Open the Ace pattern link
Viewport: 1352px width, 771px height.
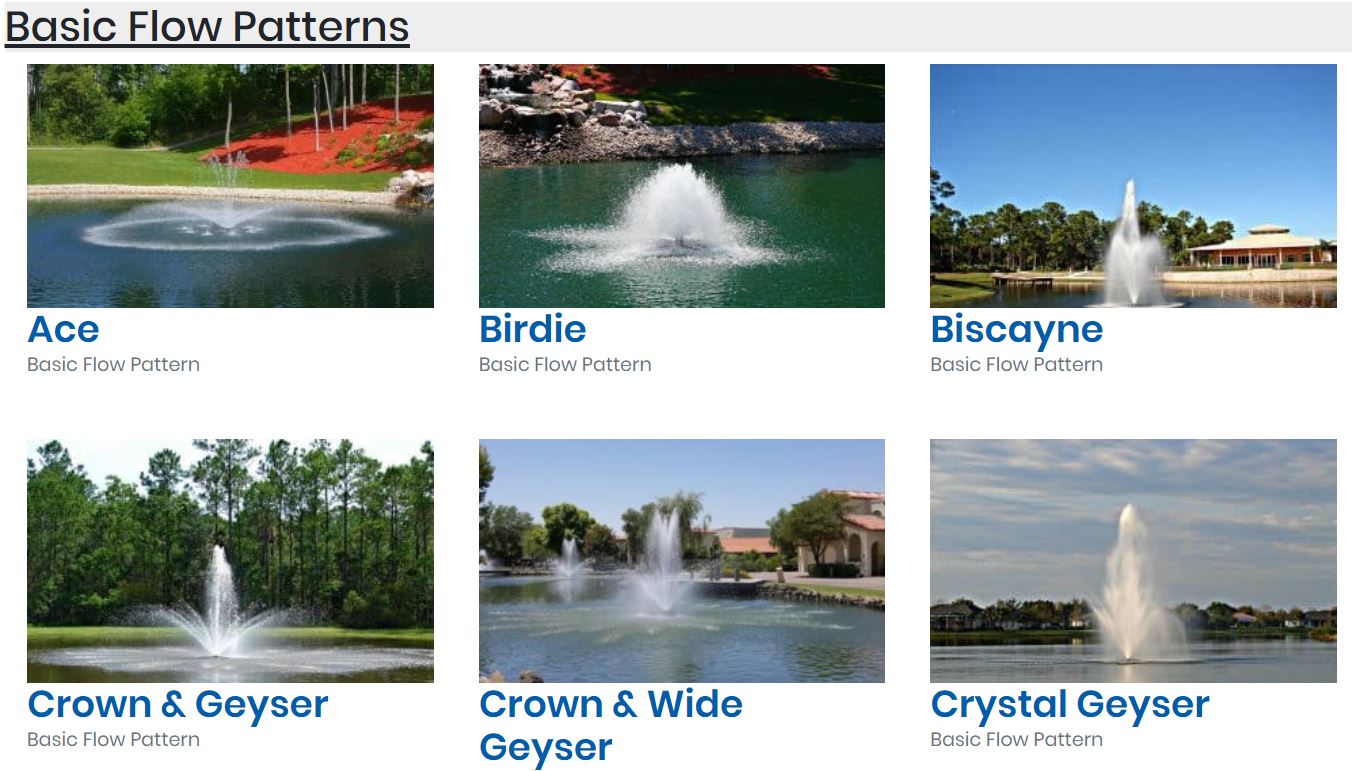pos(63,329)
